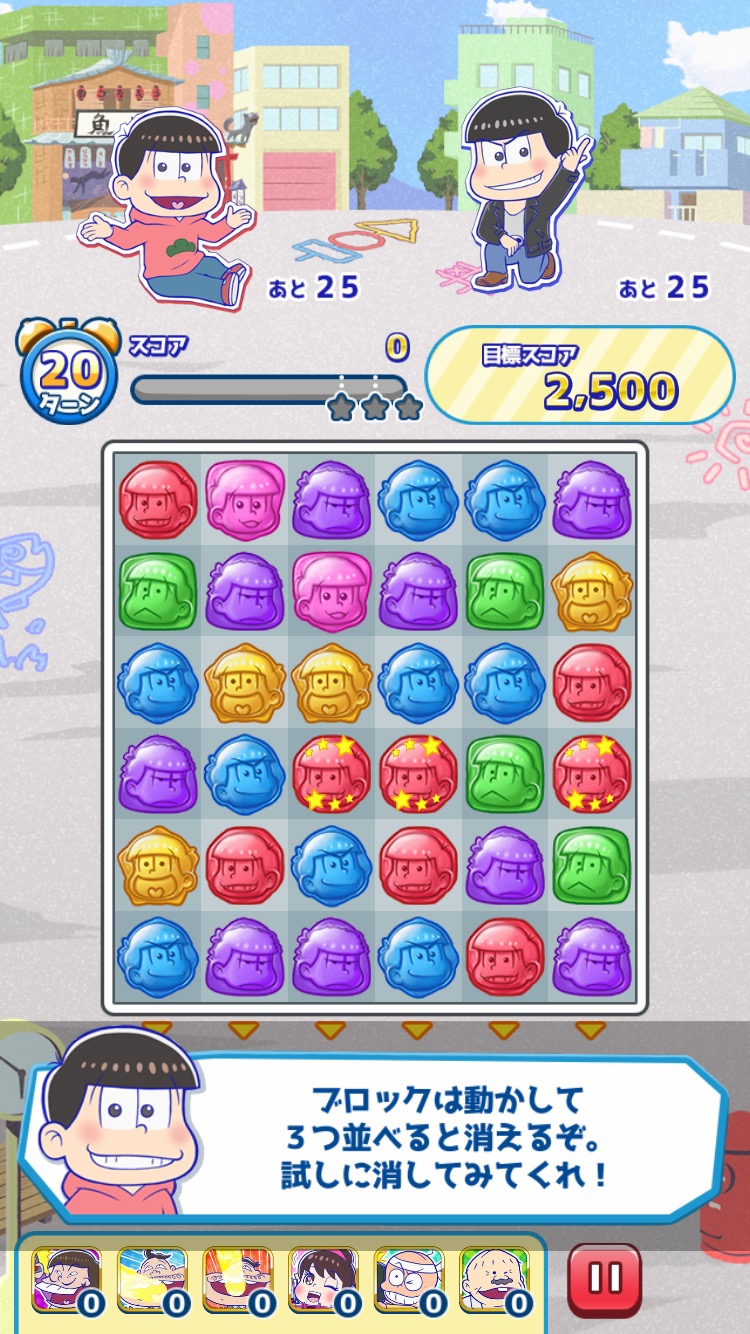Viewport: 750px width, 1334px height.
Task: Select the green block between starred red blocks
Action: (x=504, y=774)
